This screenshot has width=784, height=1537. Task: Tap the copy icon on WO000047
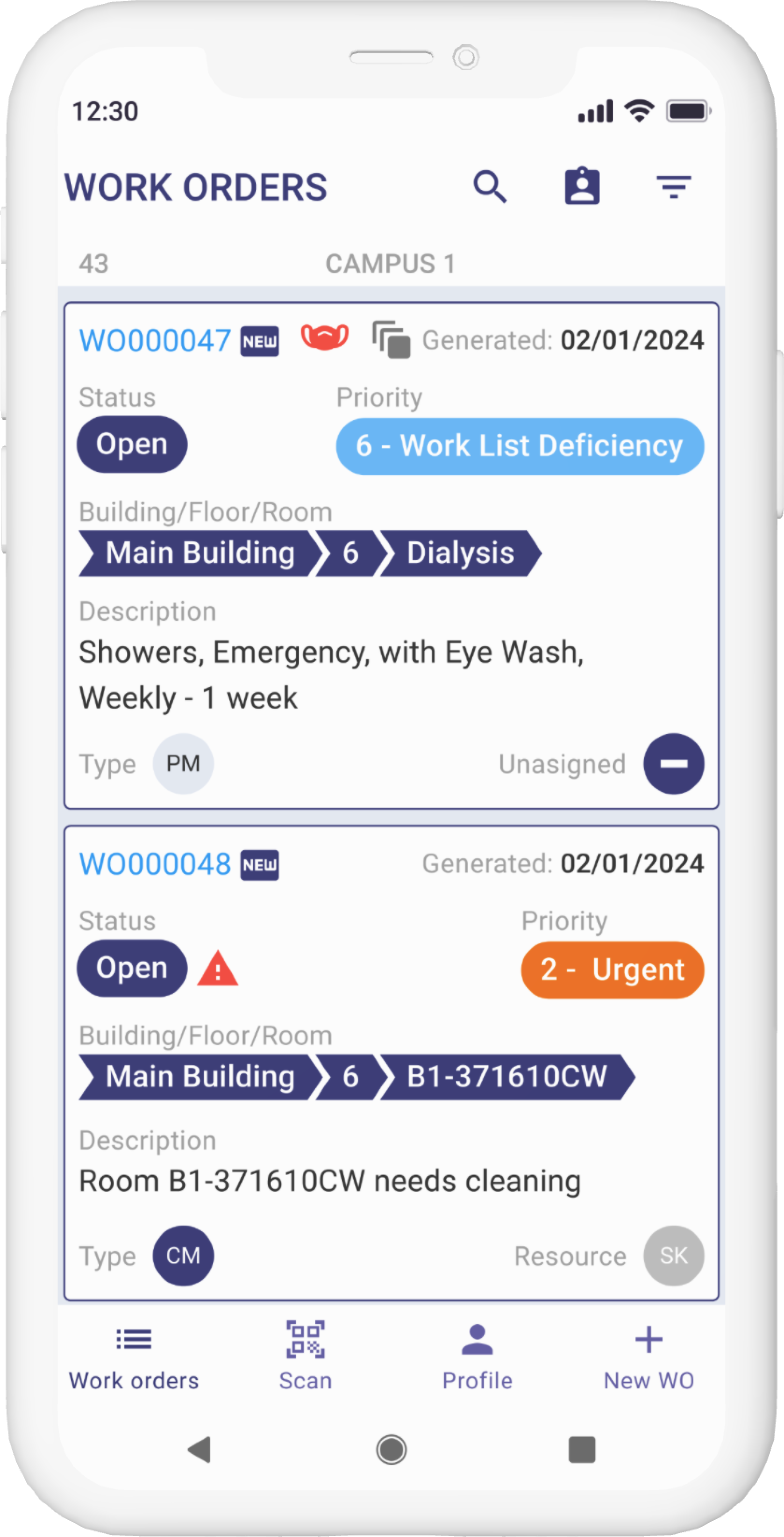[391, 339]
